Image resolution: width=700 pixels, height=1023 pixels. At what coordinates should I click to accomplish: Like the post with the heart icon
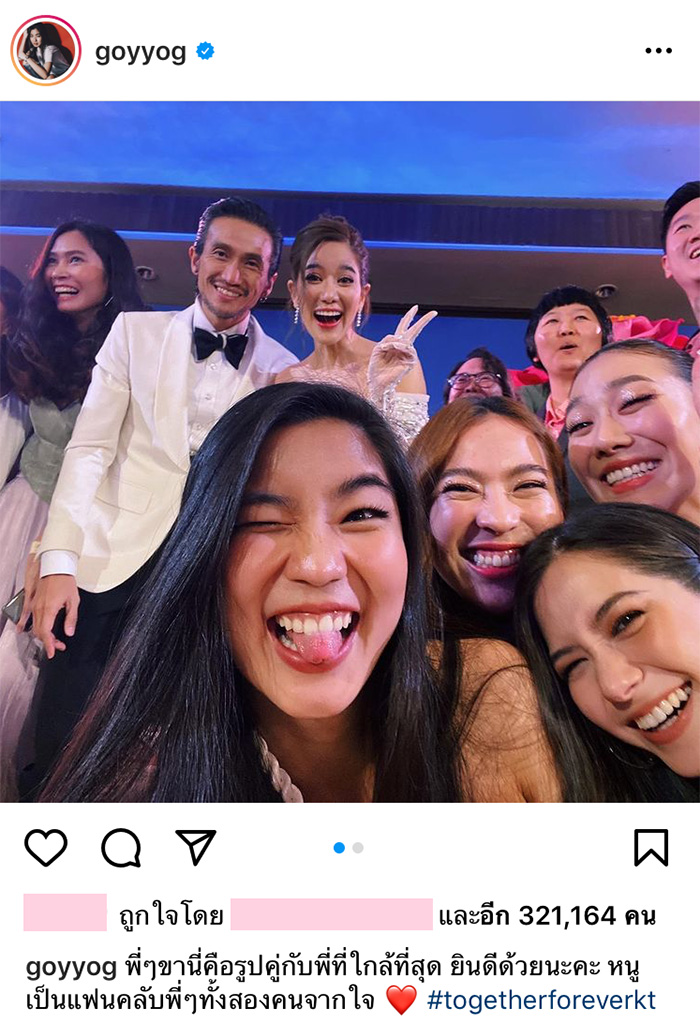click(x=46, y=848)
